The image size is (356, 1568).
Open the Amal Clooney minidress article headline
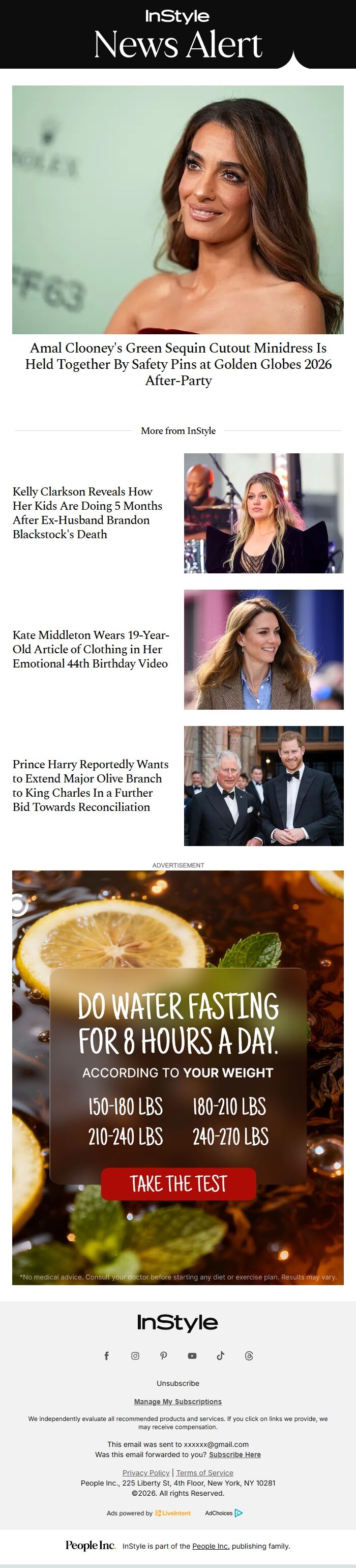coord(177,364)
